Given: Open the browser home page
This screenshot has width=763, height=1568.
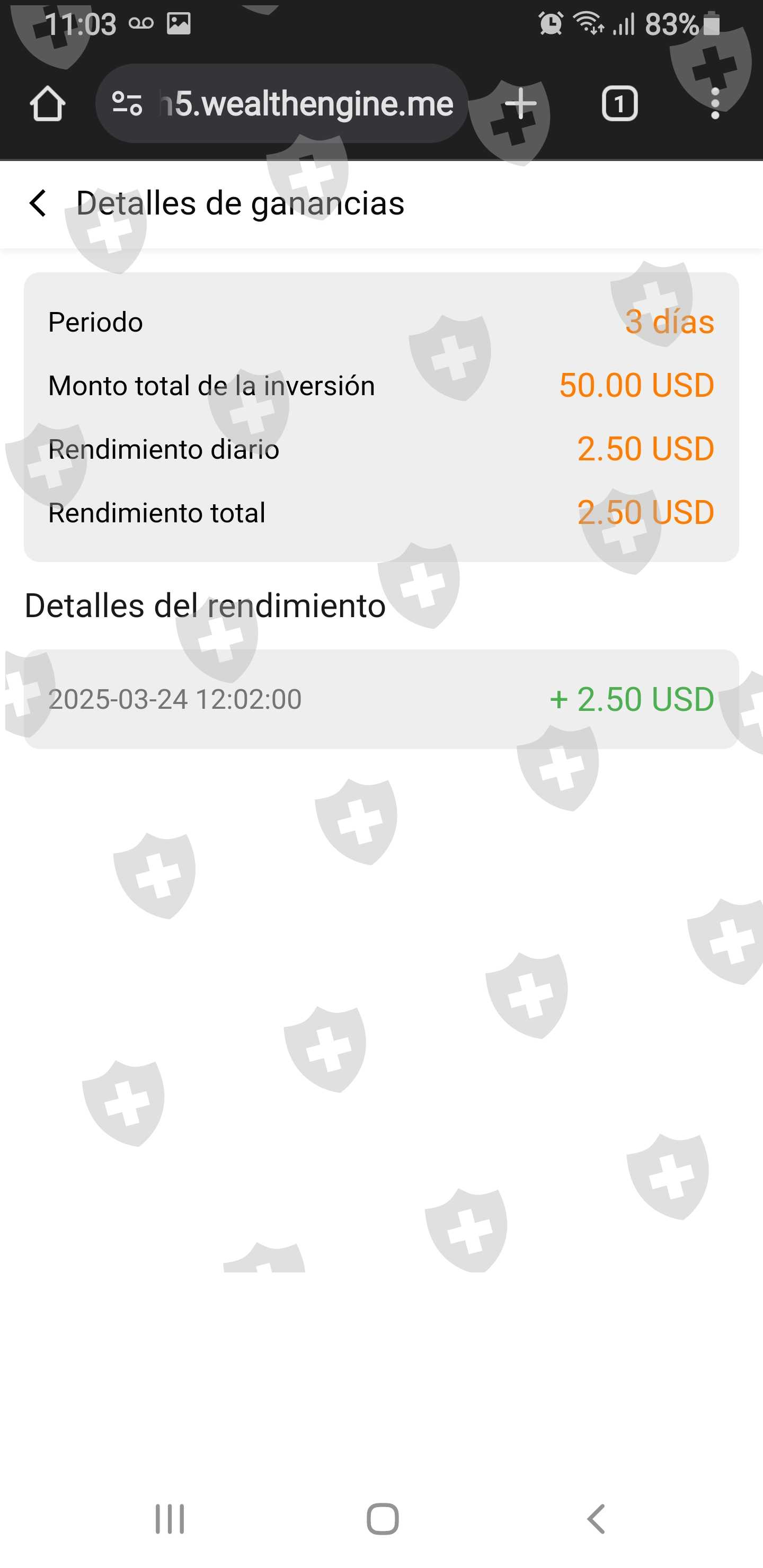Looking at the screenshot, I should (x=48, y=103).
